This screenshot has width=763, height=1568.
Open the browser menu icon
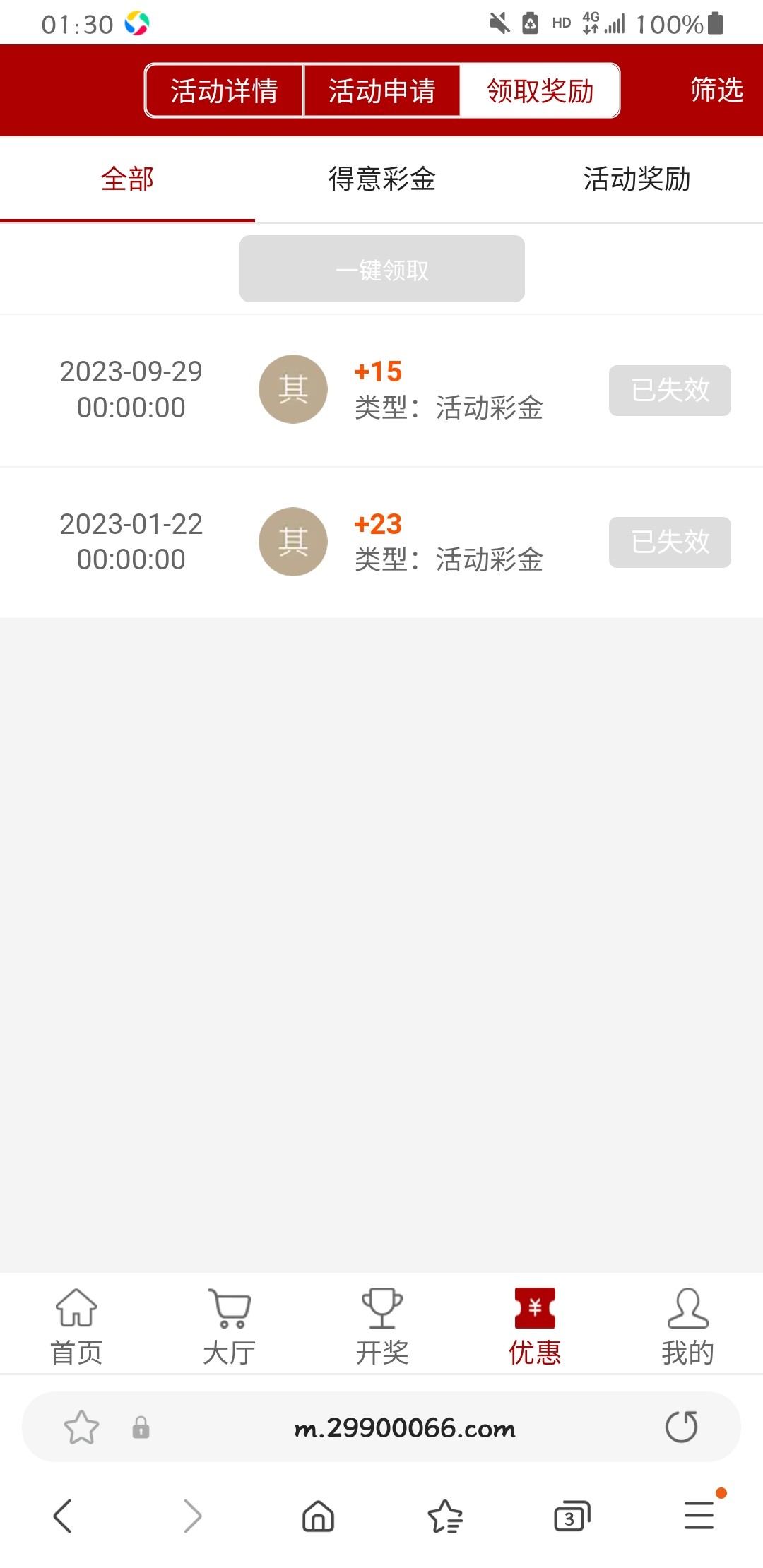[698, 1516]
